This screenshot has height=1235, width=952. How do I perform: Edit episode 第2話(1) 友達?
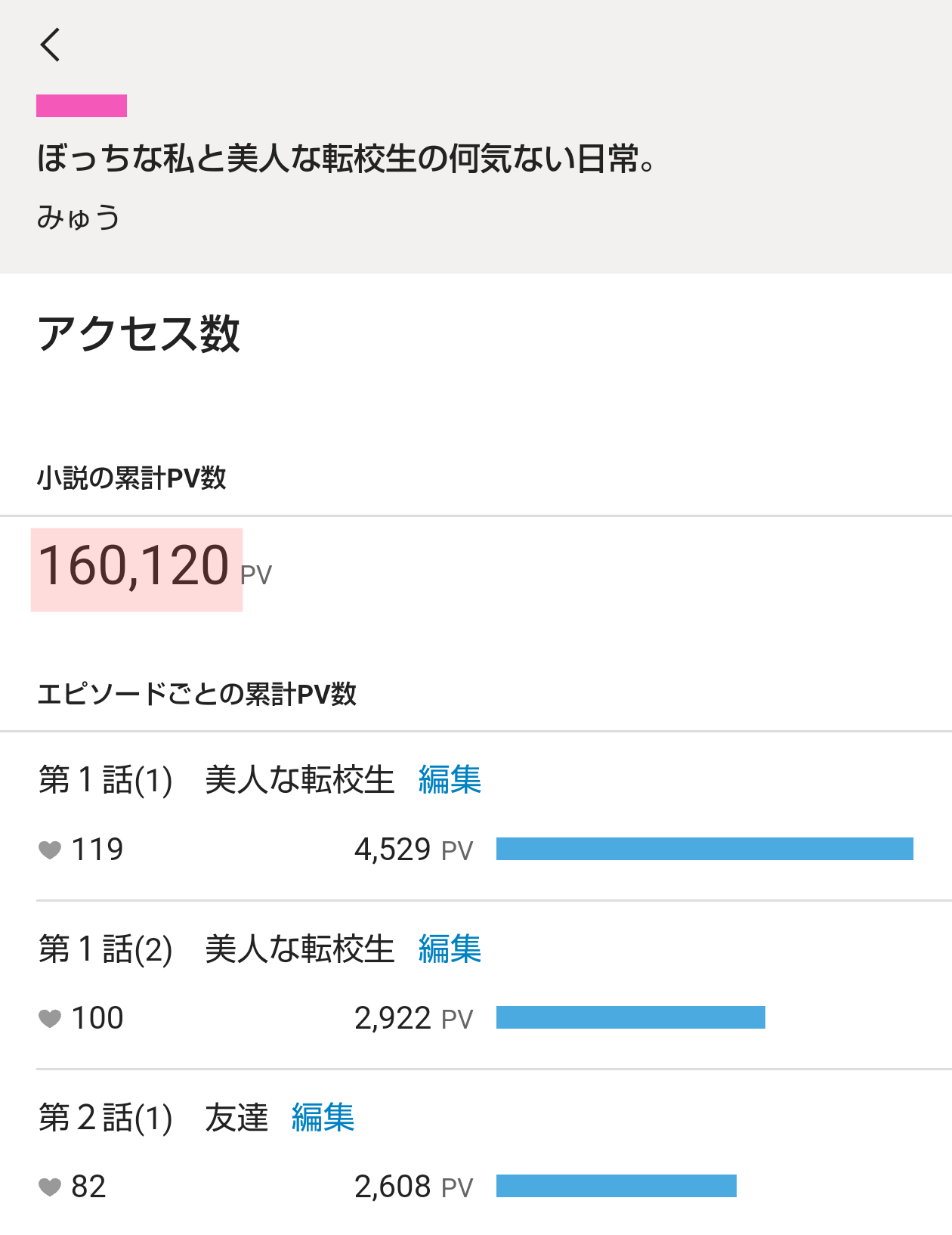pos(323,1118)
